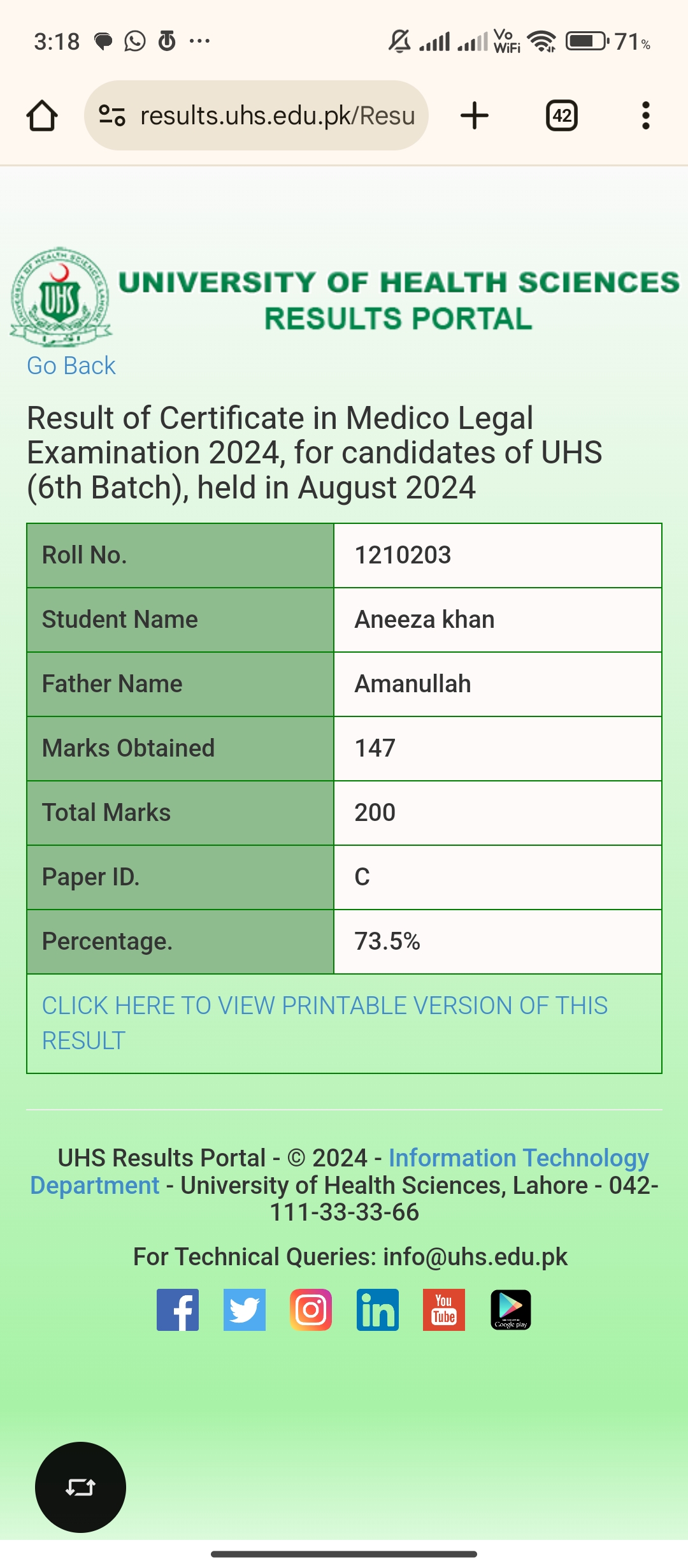688x1568 pixels.
Task: Open the browser overflow menu
Action: [x=645, y=115]
